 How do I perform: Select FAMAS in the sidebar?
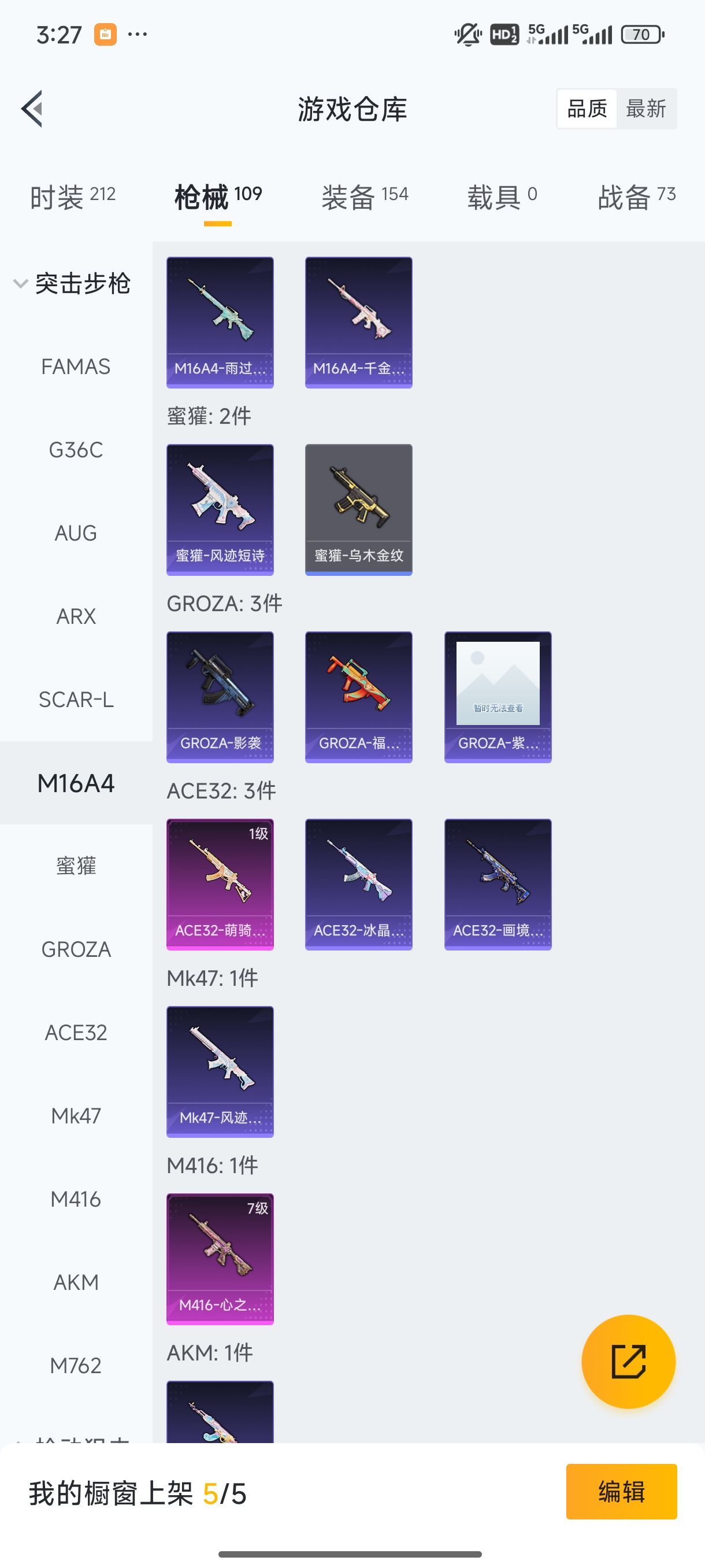[76, 367]
